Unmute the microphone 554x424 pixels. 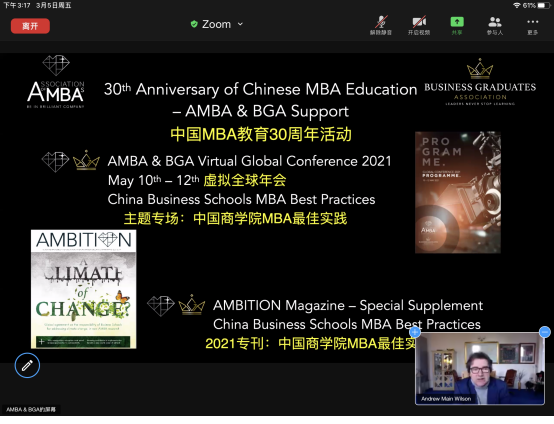click(381, 25)
